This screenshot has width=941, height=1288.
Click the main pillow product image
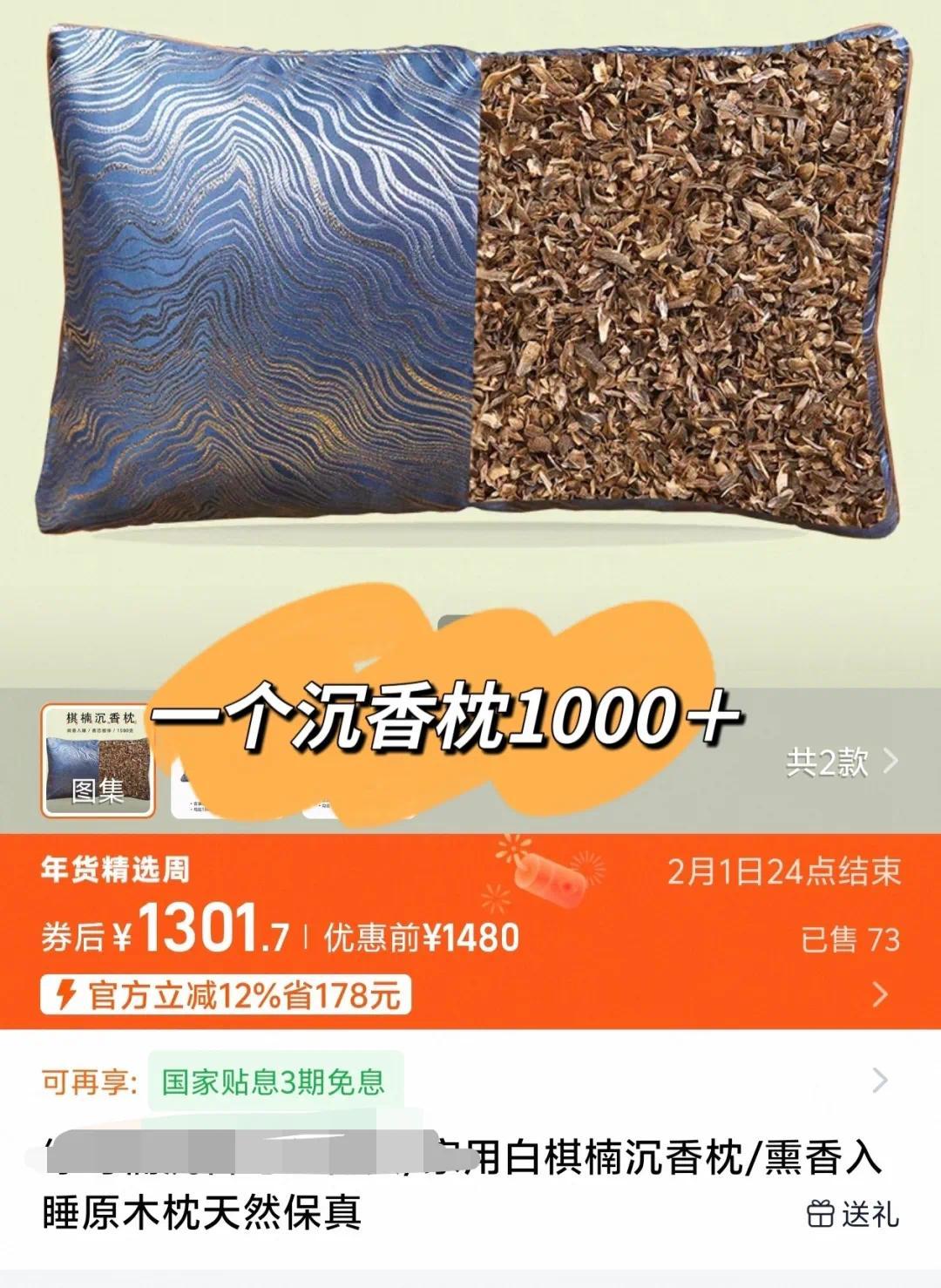470,279
